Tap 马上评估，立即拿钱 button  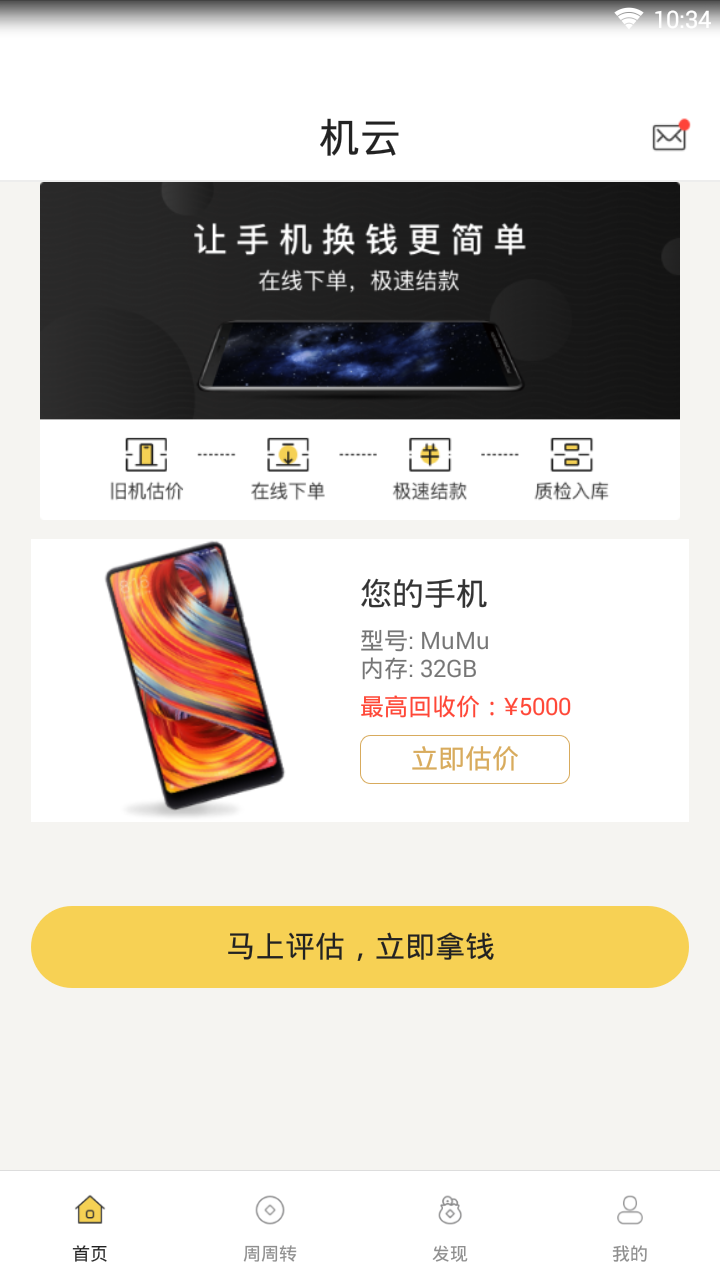(x=360, y=947)
